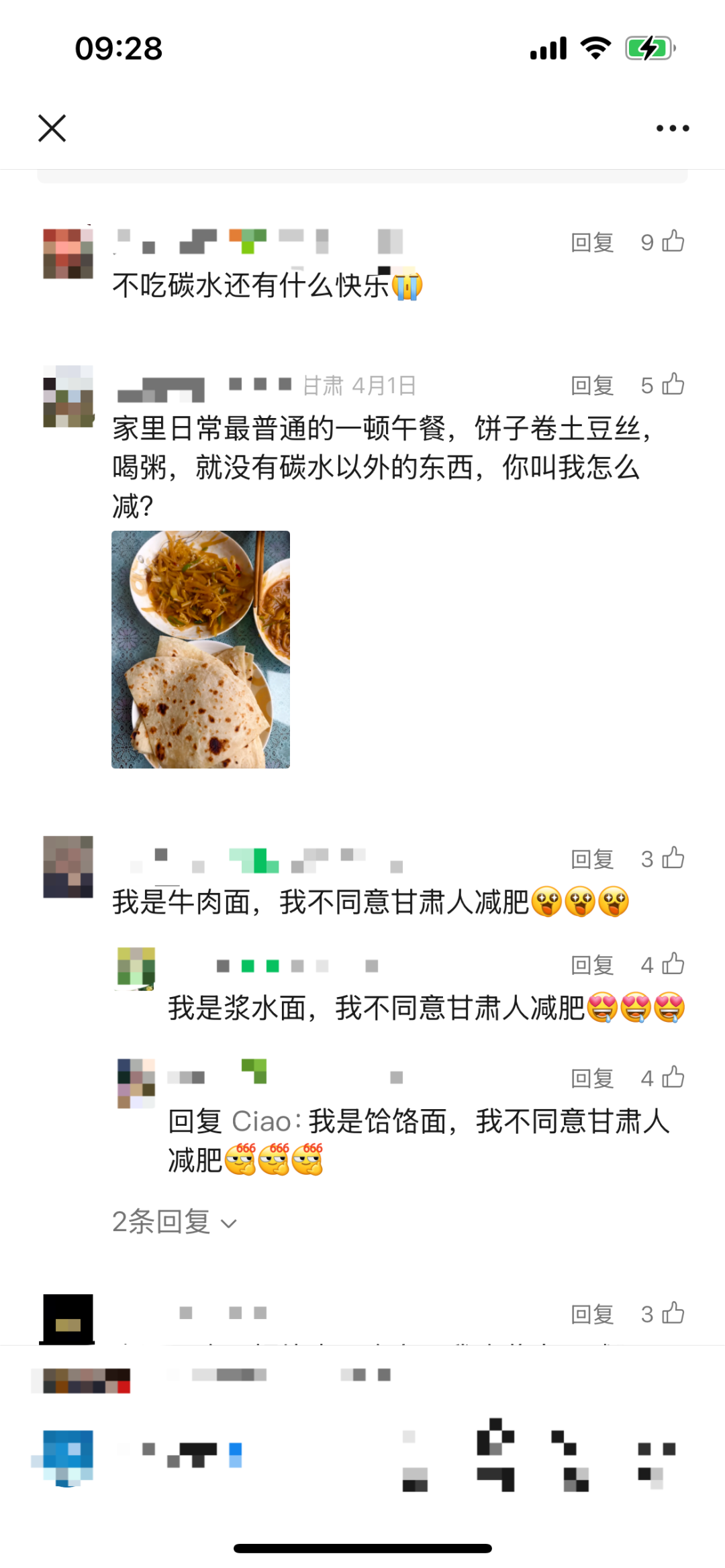Like the comment 不吃碳水还有什么快乐
Viewport: 725px width, 1568px height.
[x=673, y=242]
